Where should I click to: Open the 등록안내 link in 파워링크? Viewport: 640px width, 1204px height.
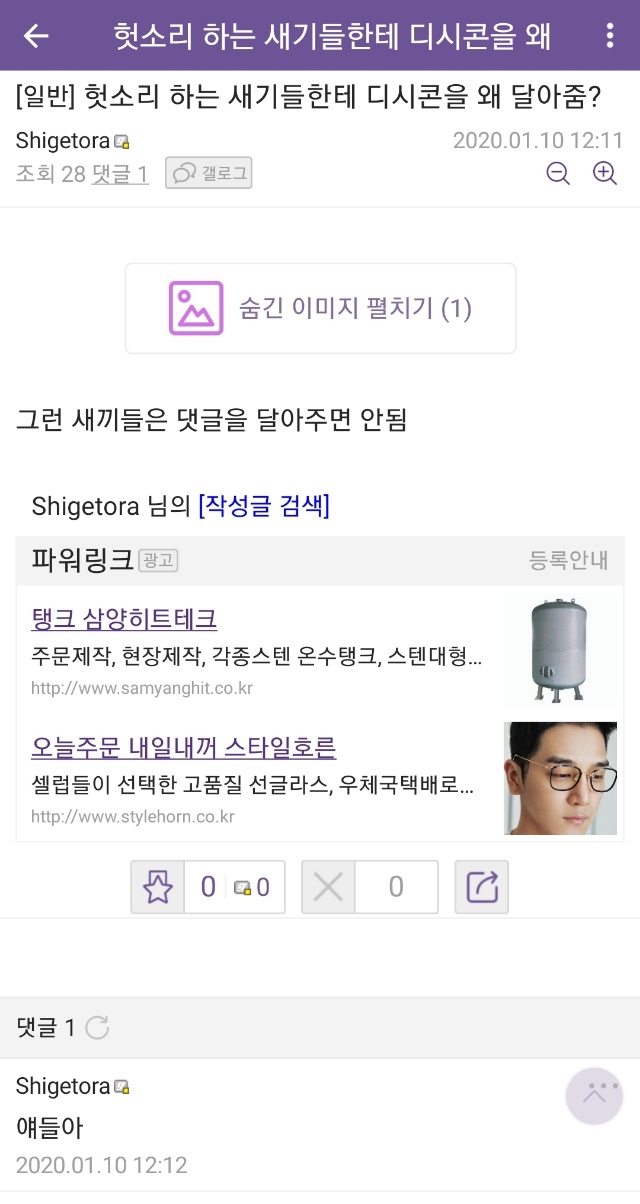click(568, 560)
